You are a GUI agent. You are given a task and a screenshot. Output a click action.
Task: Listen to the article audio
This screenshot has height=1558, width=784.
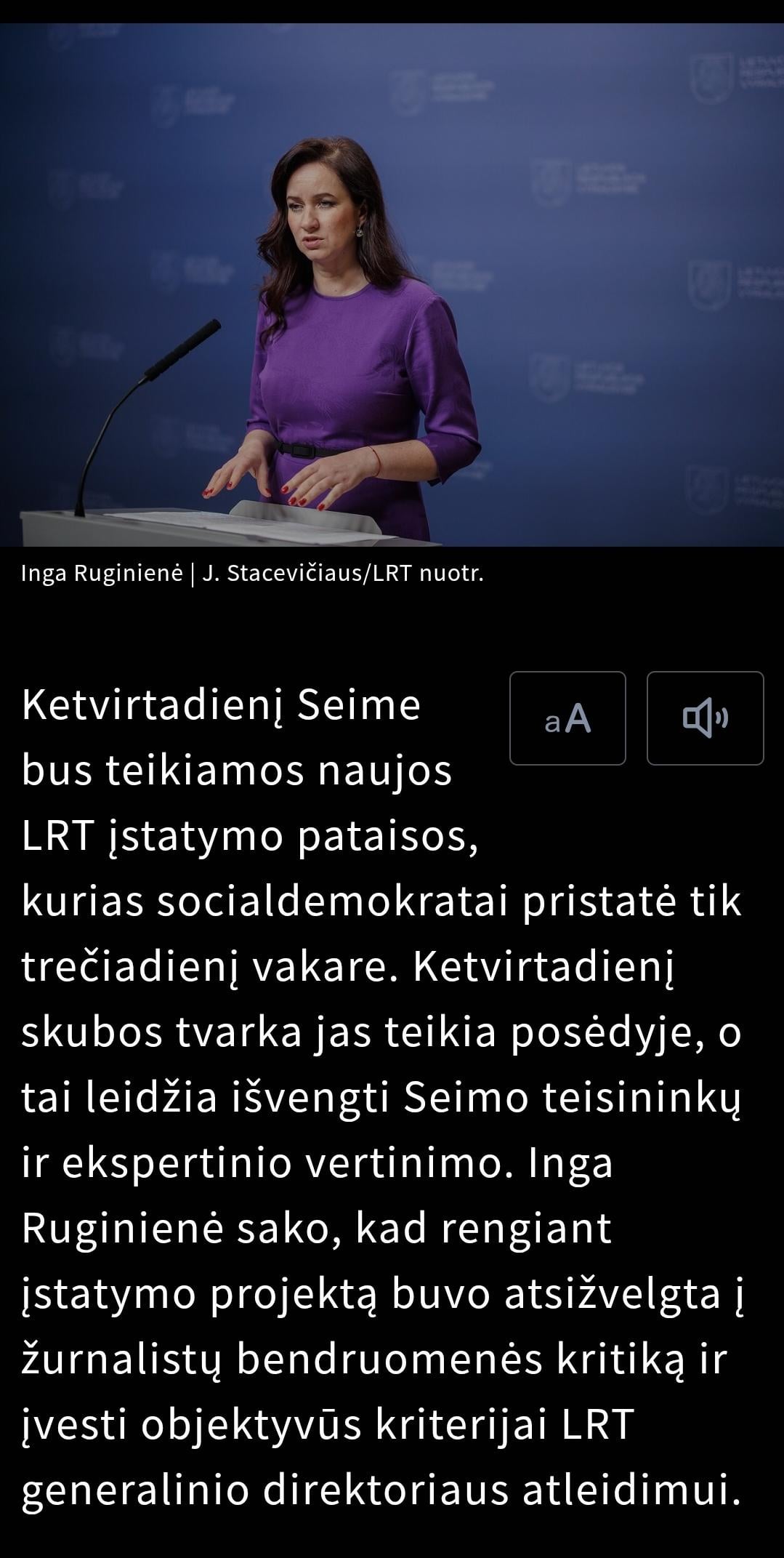tap(705, 718)
